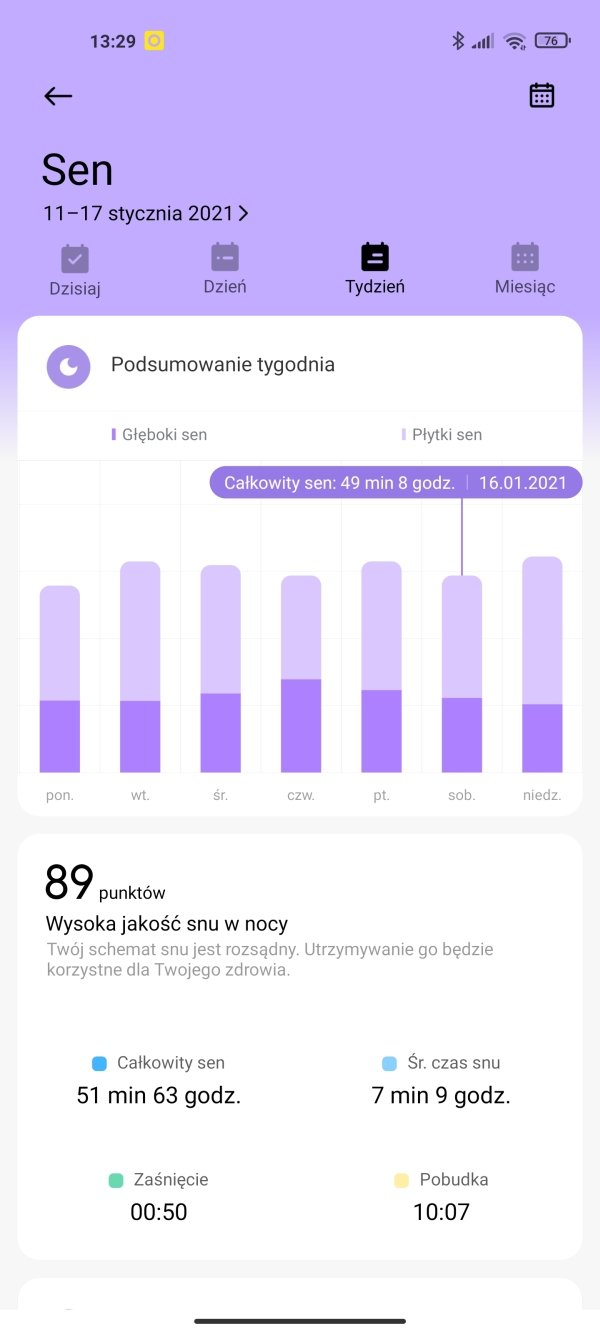Switch to the Miesiąc tab
Image resolution: width=600 pixels, height=1333 pixels.
tap(525, 269)
